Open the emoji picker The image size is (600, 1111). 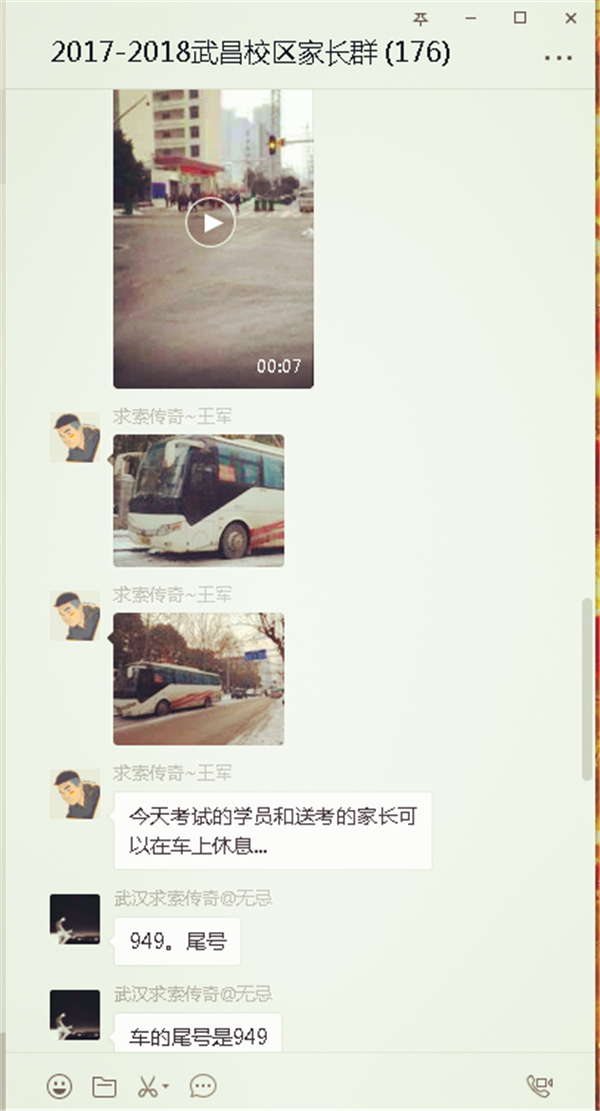tap(61, 1085)
